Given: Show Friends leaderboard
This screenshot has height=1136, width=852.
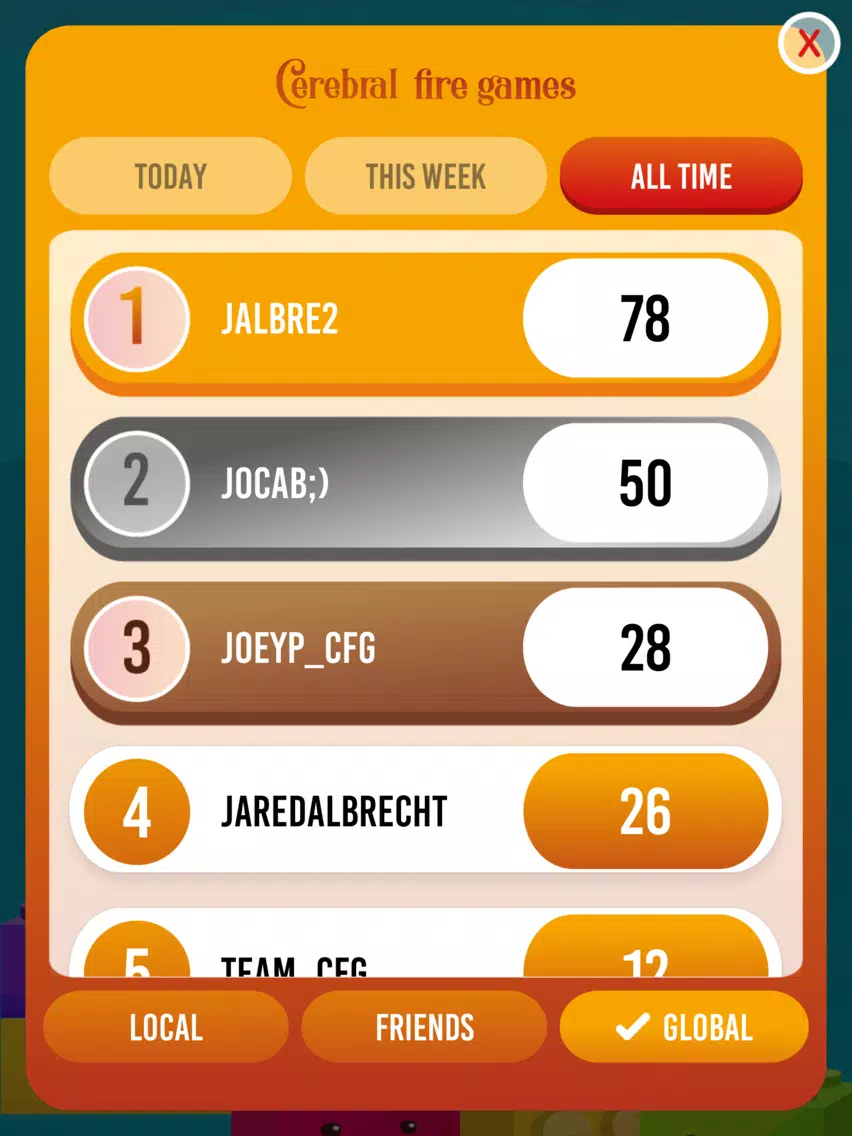Looking at the screenshot, I should (x=424, y=1027).
